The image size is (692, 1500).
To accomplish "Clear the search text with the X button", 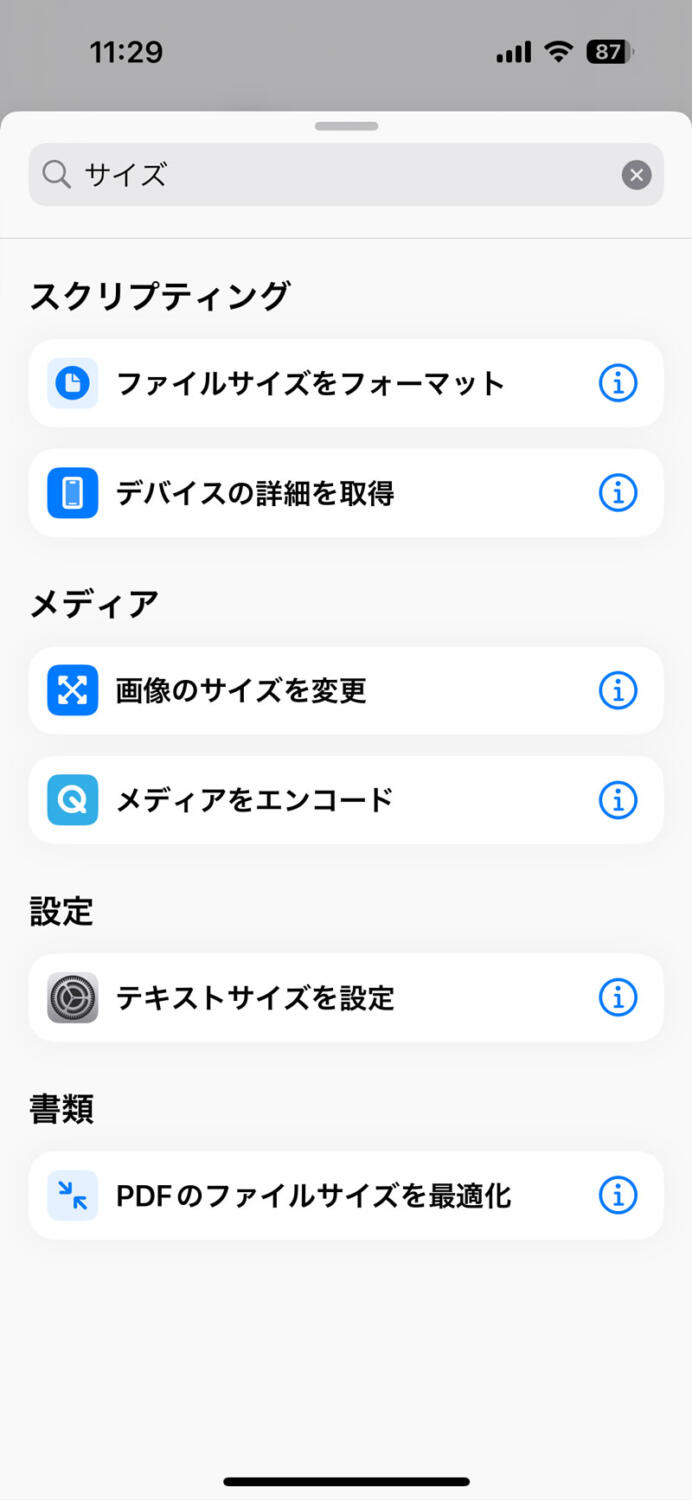I will 636,175.
